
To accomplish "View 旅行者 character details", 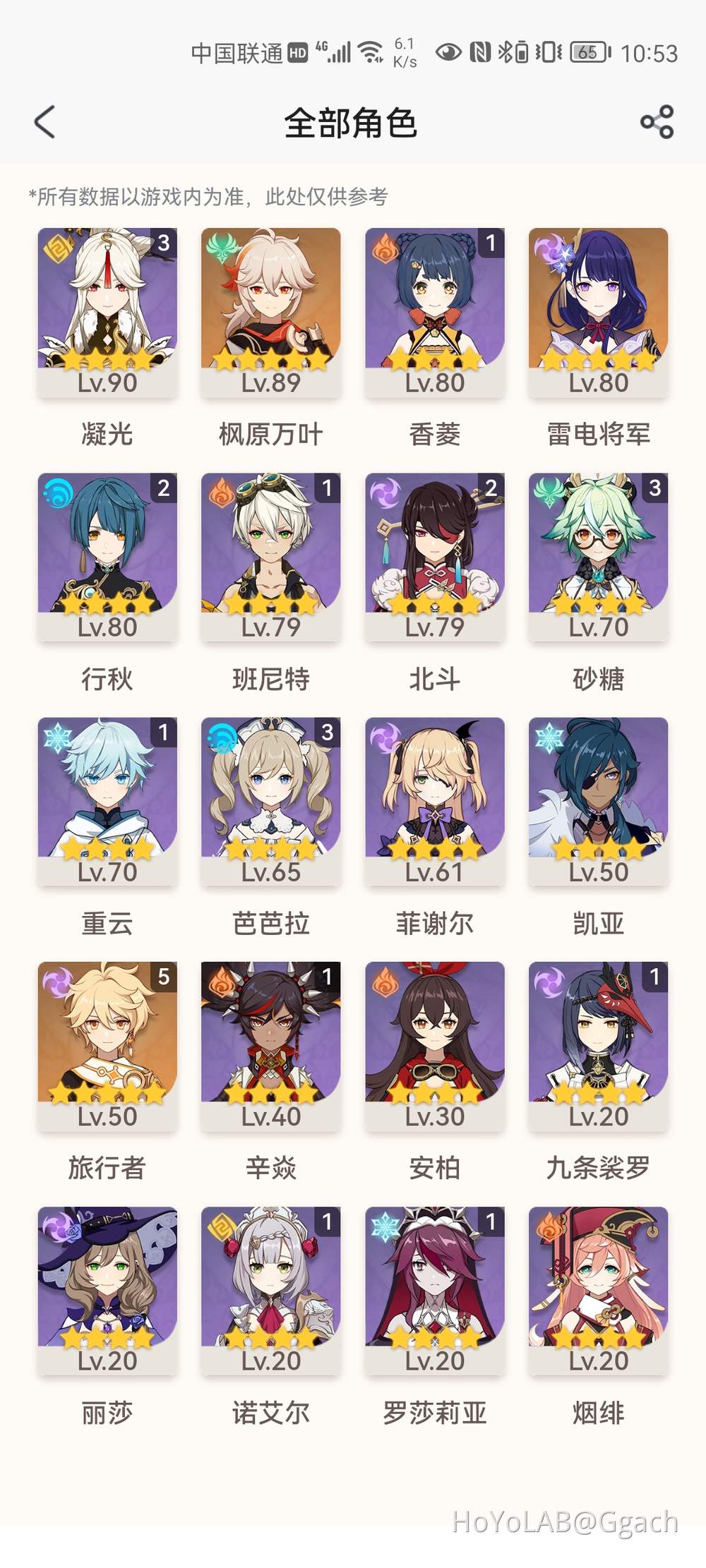I will coord(107,1044).
